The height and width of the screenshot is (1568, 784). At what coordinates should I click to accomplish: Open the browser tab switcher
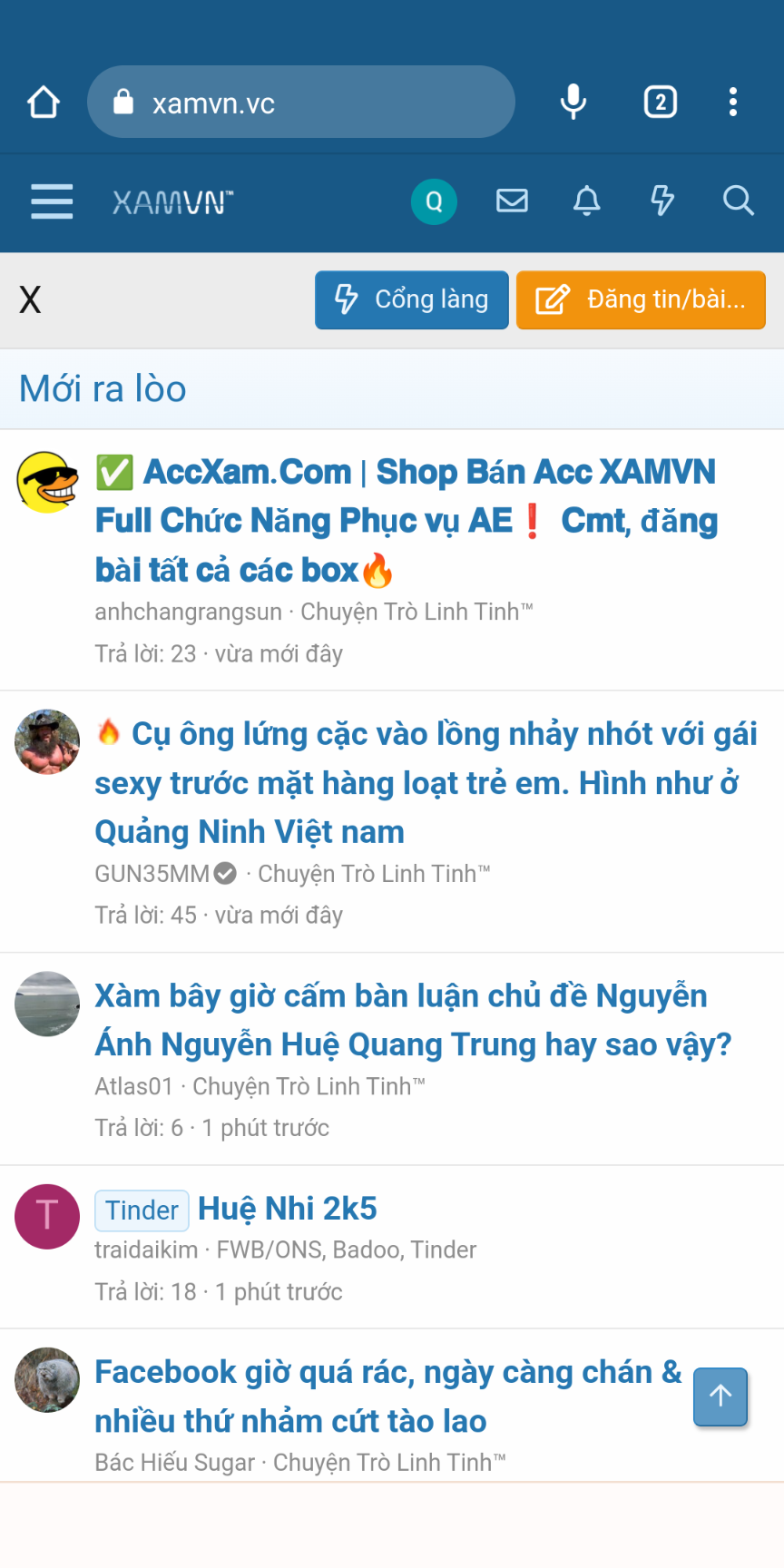660,103
